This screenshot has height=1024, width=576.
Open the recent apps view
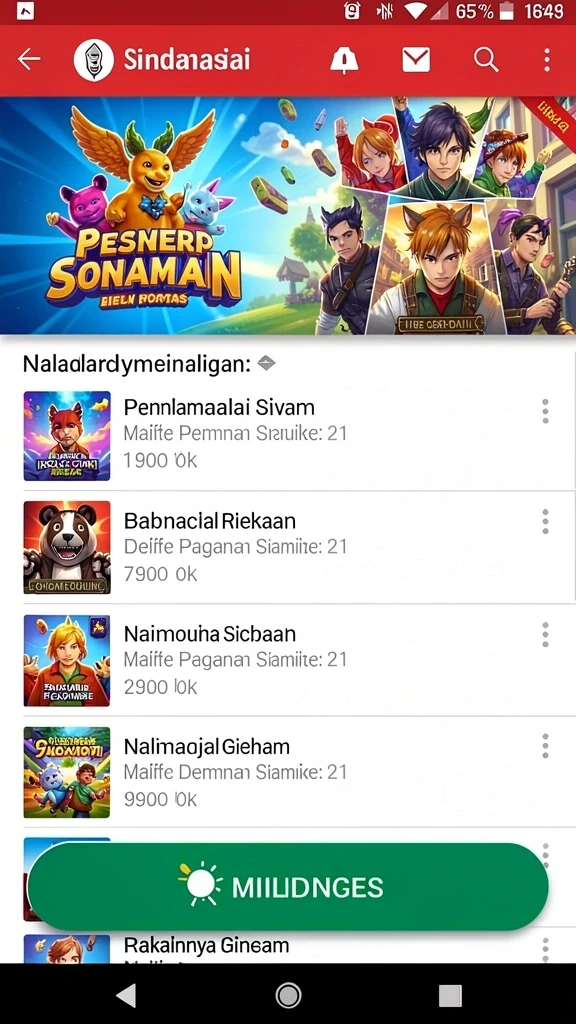click(450, 995)
